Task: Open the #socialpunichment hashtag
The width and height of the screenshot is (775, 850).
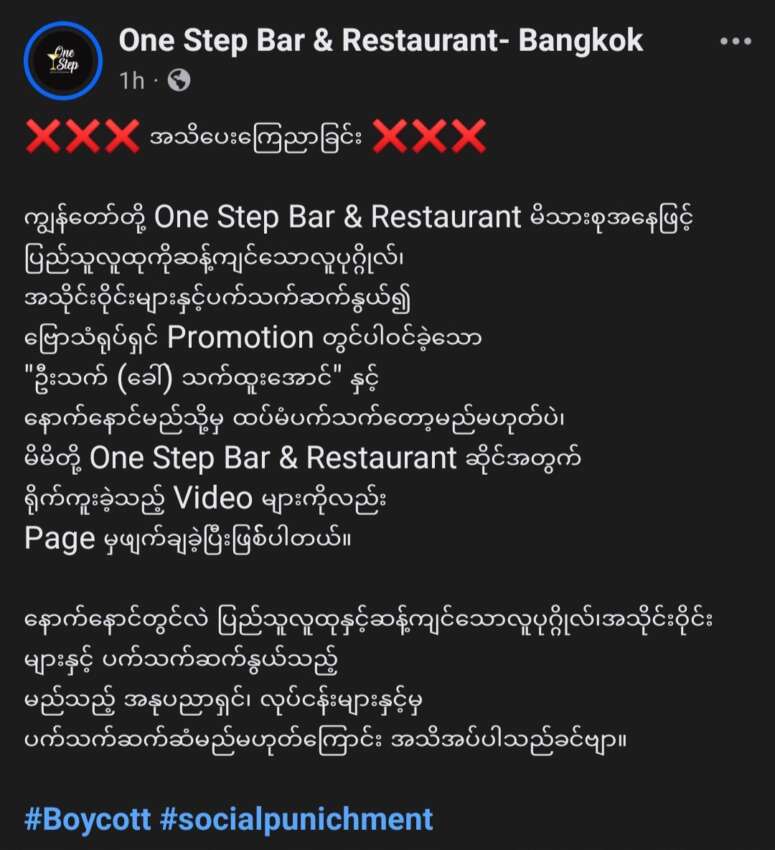Action: click(x=296, y=819)
